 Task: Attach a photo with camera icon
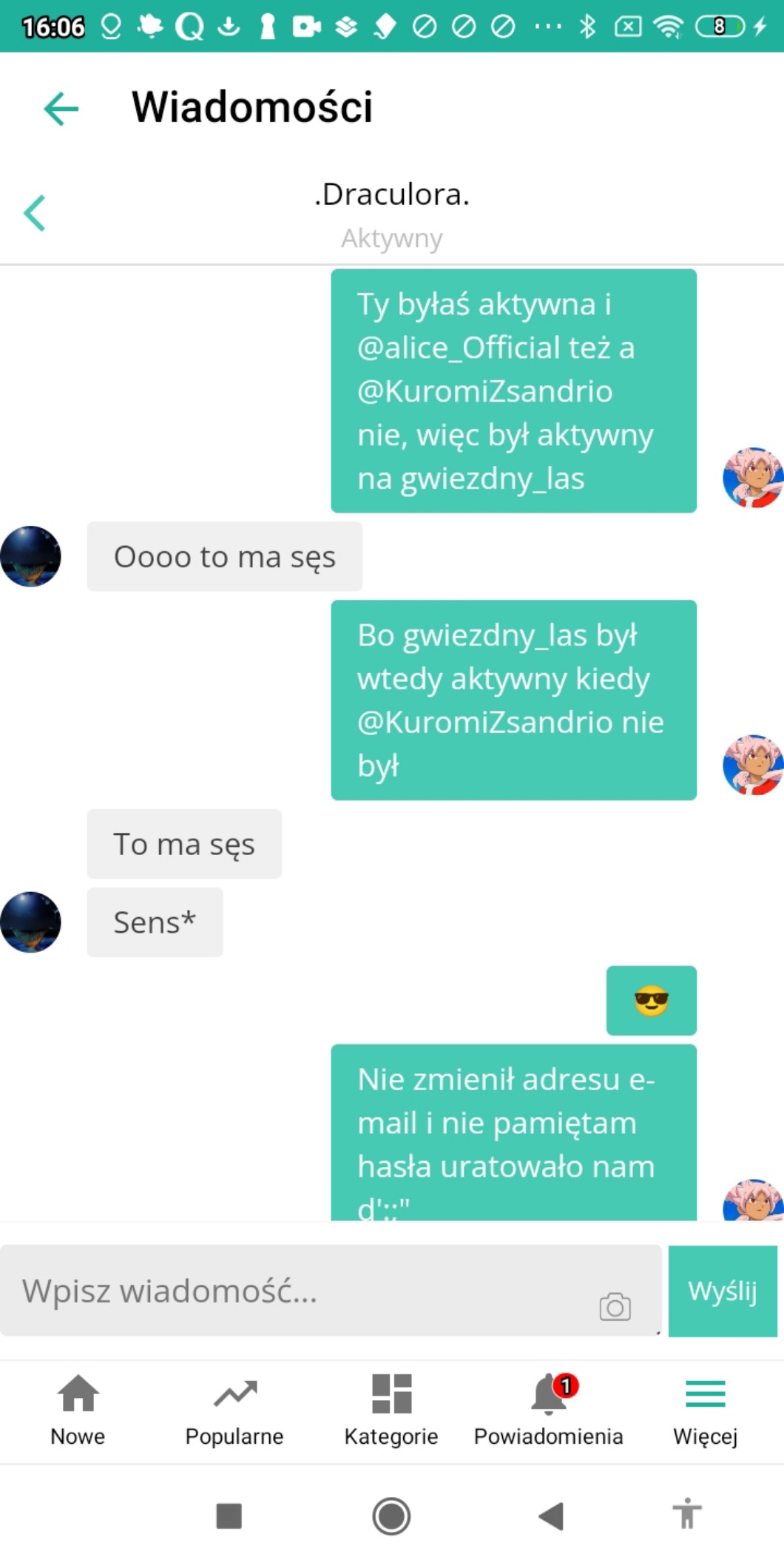[x=615, y=1306]
